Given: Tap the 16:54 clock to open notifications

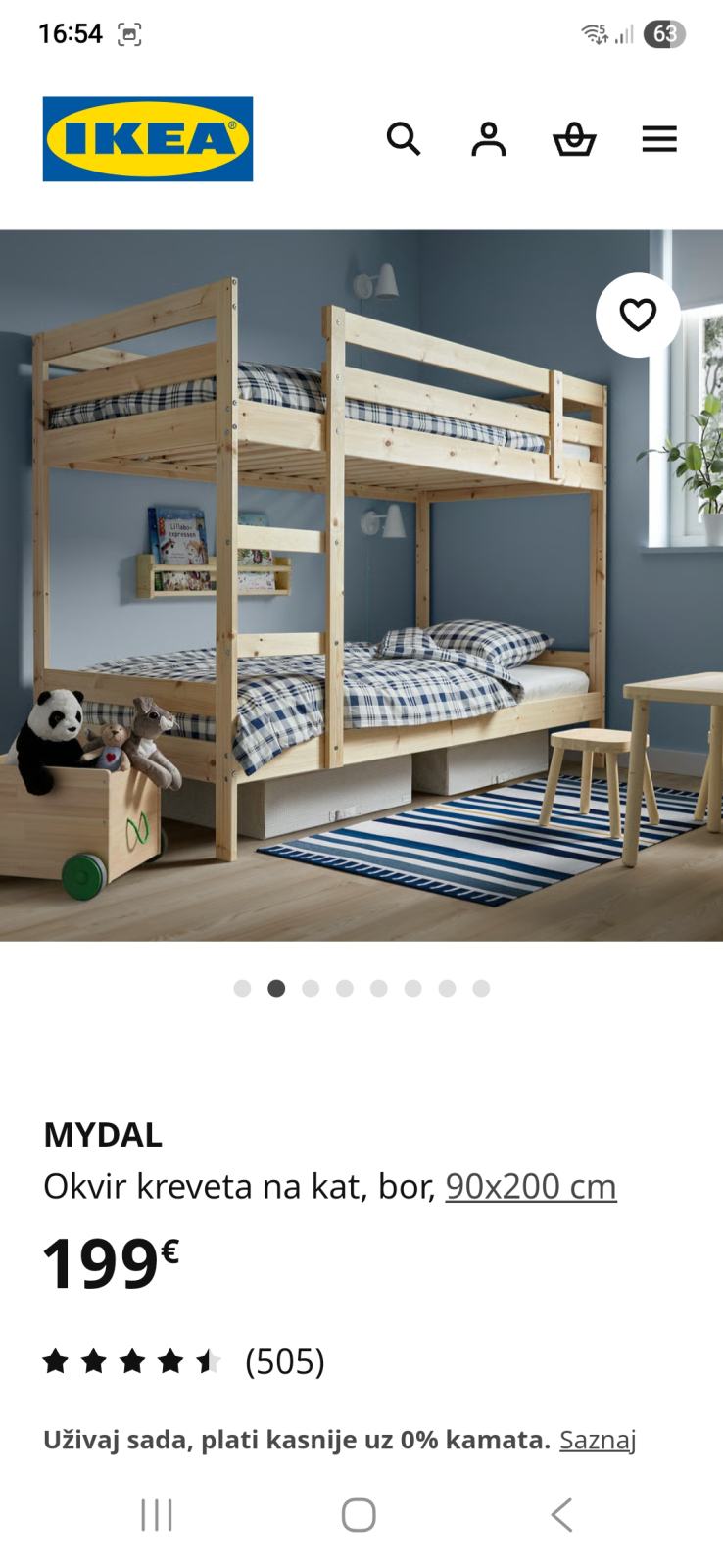Looking at the screenshot, I should click(71, 33).
